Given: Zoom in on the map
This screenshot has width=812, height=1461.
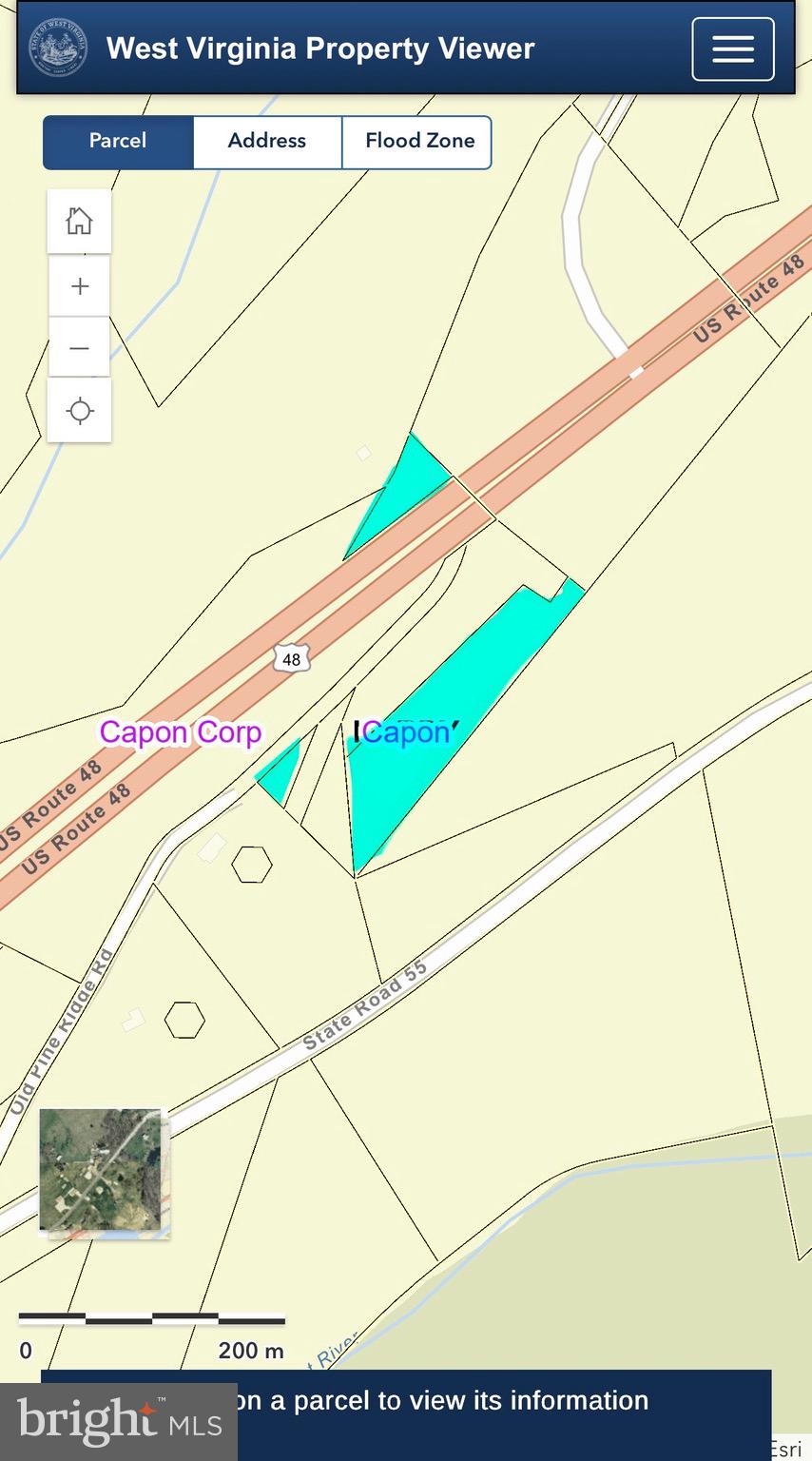Looking at the screenshot, I should [x=79, y=285].
